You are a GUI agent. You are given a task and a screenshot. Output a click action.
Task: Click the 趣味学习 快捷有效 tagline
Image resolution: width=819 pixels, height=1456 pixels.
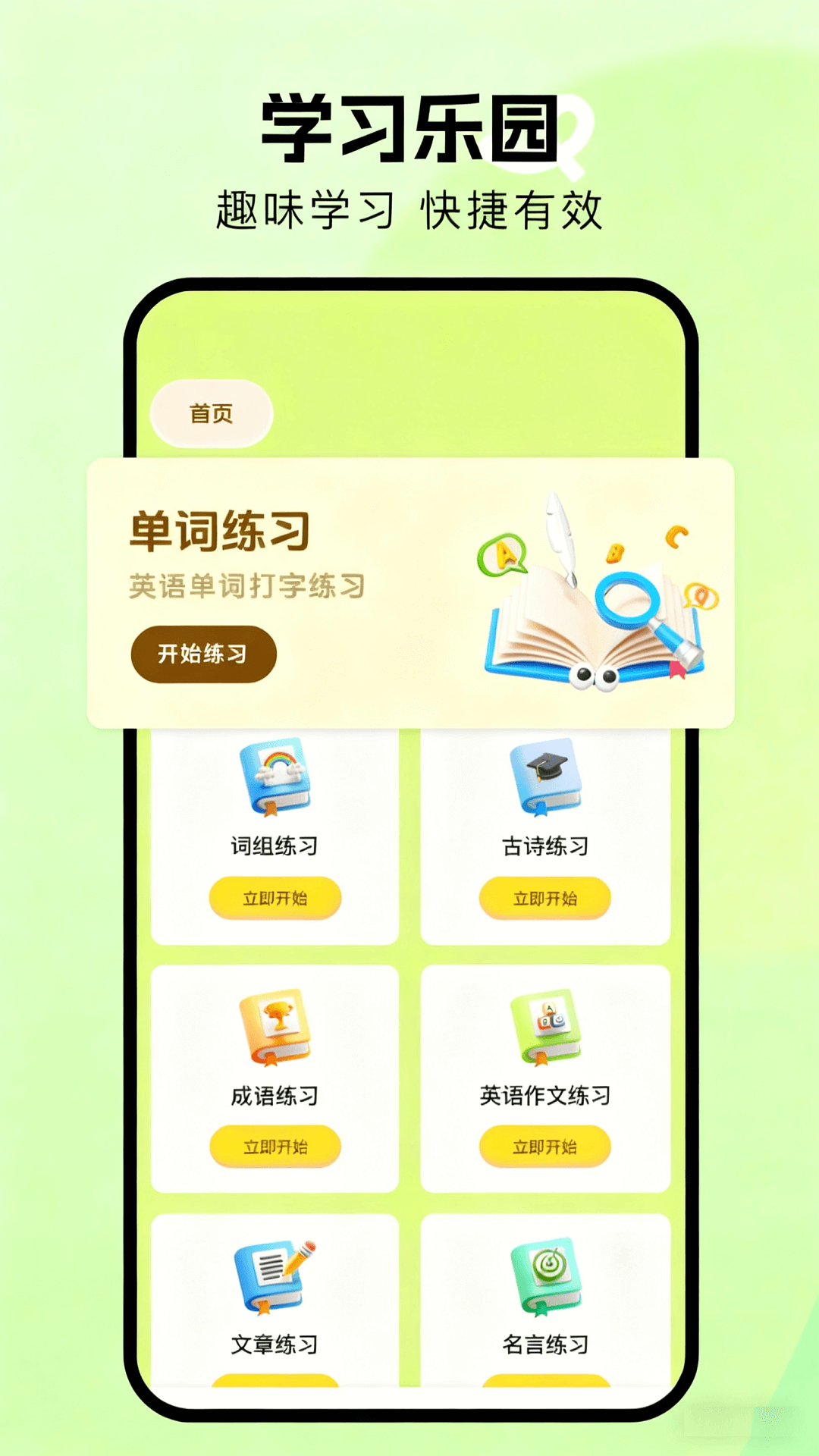click(x=409, y=206)
